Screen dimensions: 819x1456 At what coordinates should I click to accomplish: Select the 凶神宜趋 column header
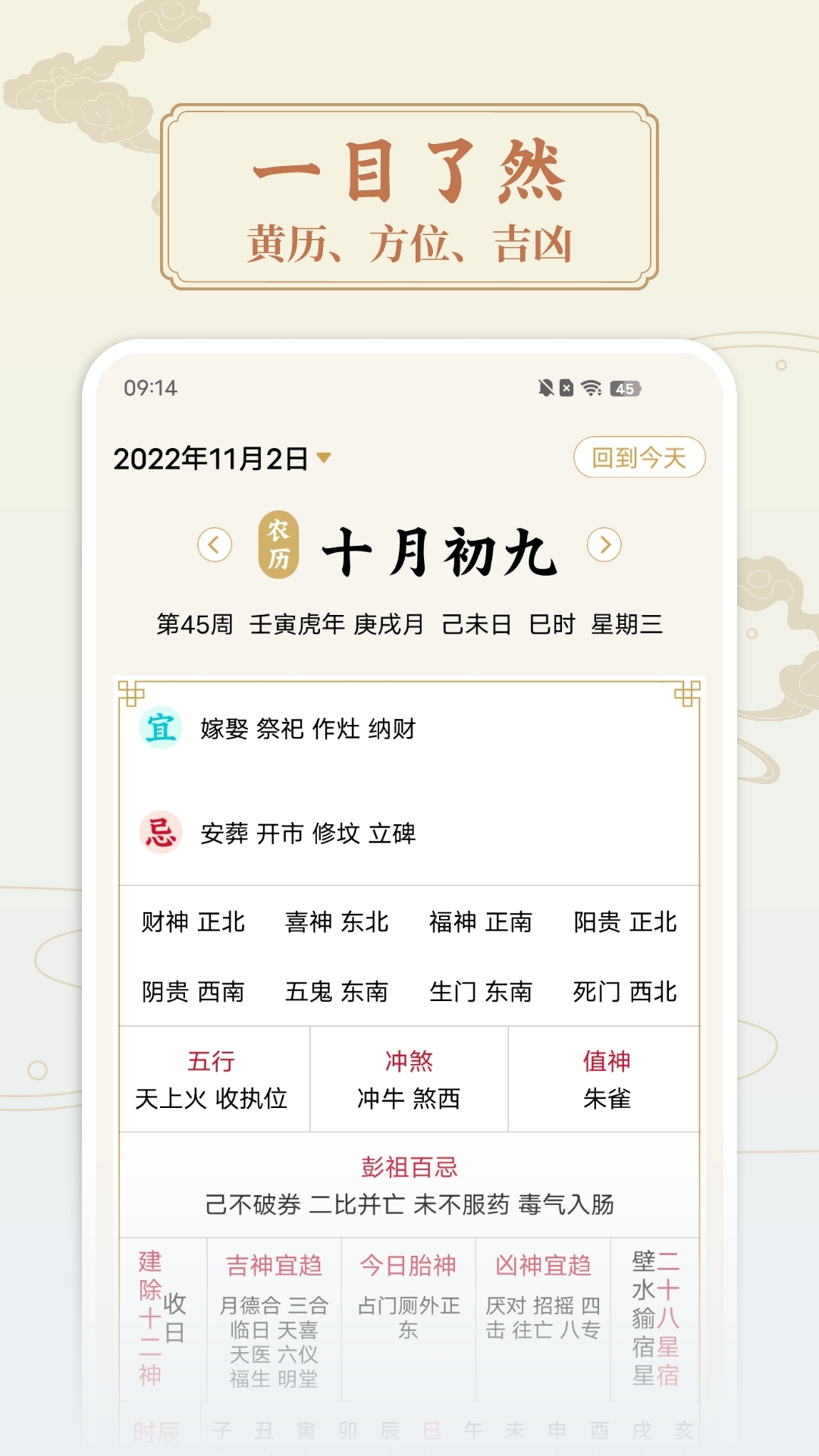[x=542, y=1263]
